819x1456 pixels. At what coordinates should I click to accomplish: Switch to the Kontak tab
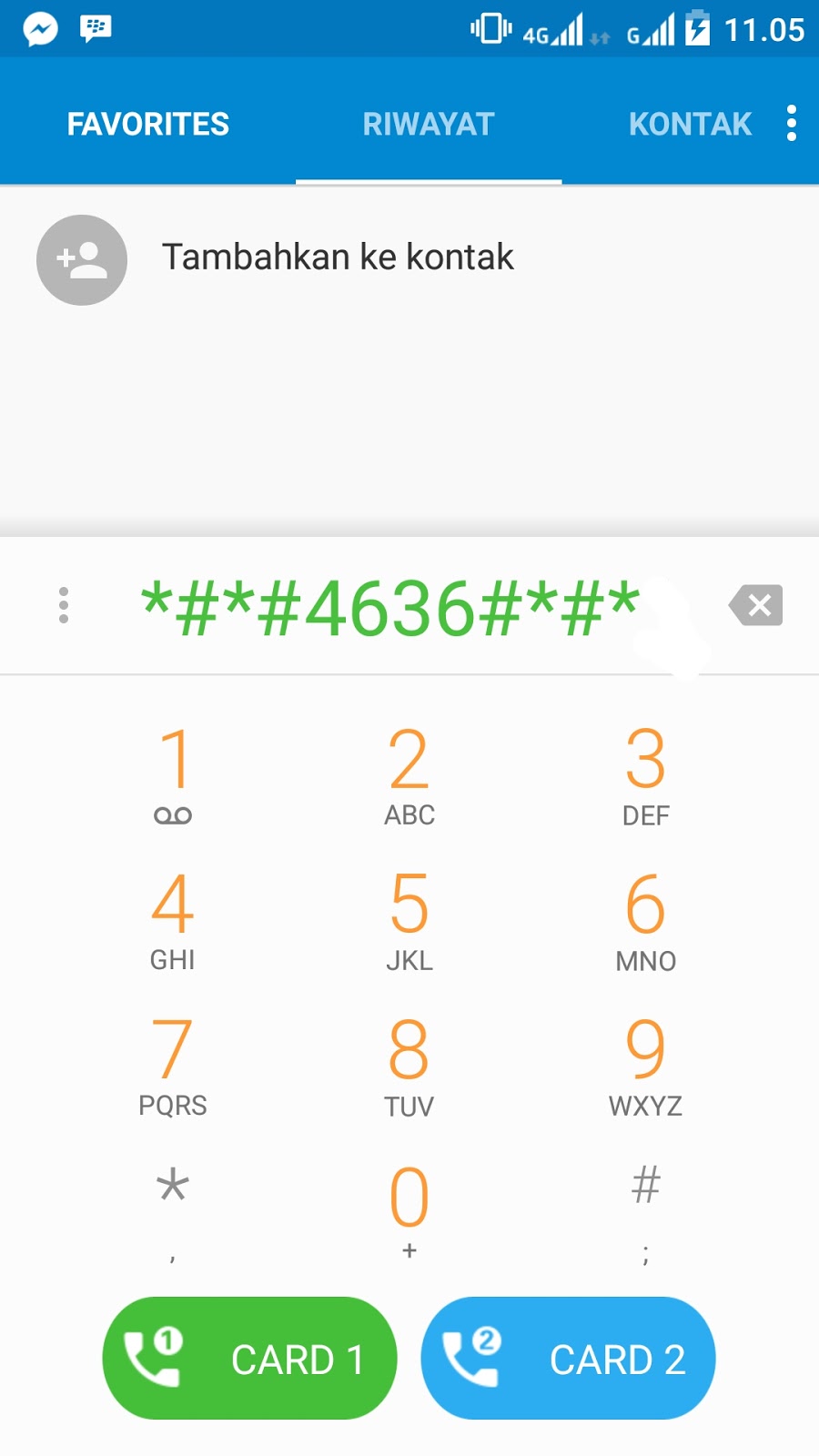click(x=690, y=124)
